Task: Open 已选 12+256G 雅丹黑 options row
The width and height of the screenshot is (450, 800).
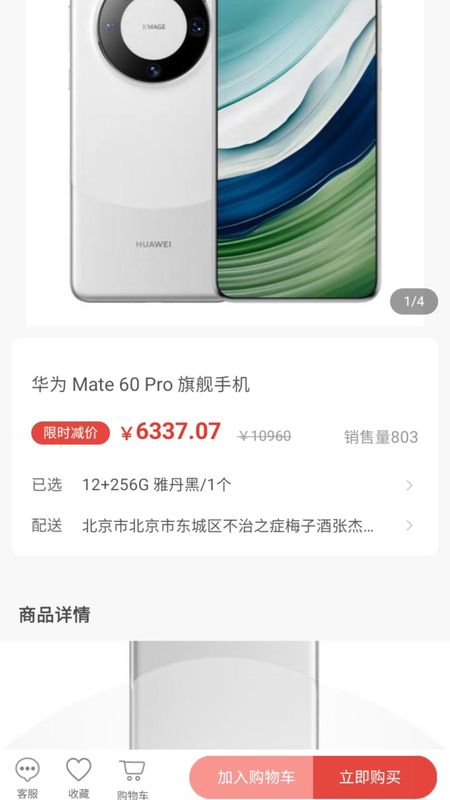Action: point(224,485)
